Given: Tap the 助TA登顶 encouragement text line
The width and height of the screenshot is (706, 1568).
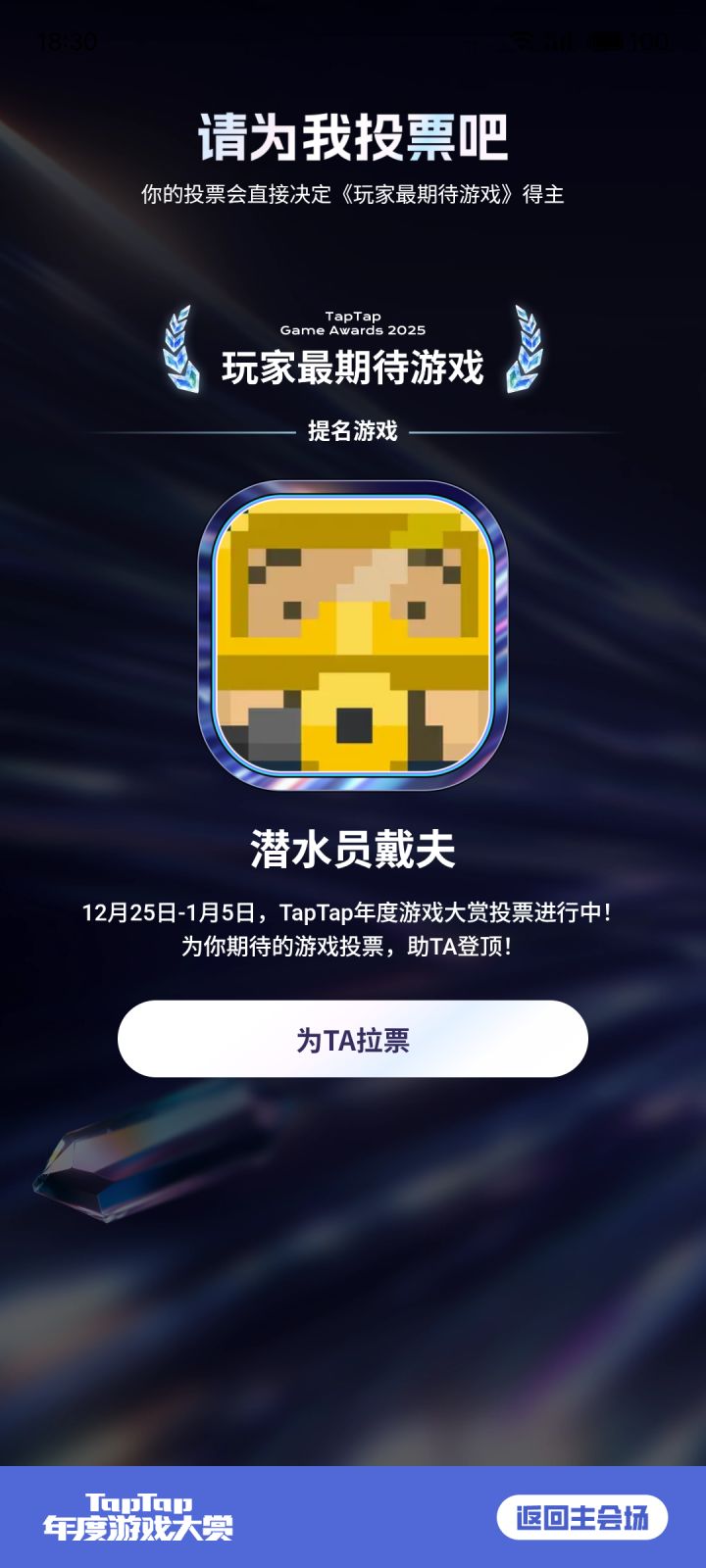Looking at the screenshot, I should (353, 951).
